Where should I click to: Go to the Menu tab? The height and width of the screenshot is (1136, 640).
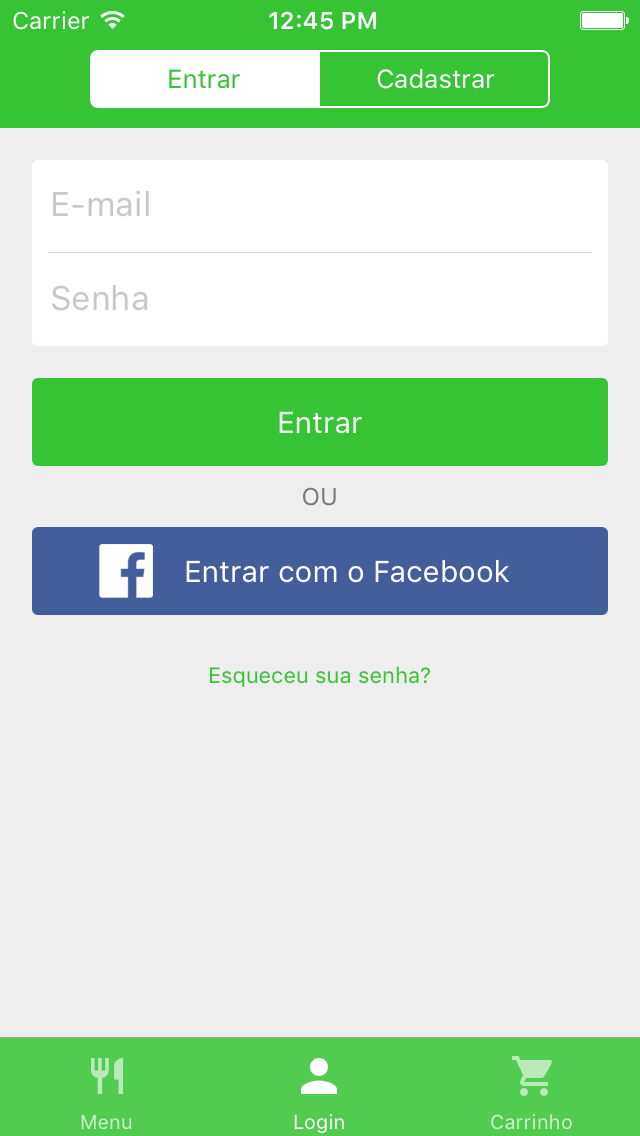[107, 1087]
